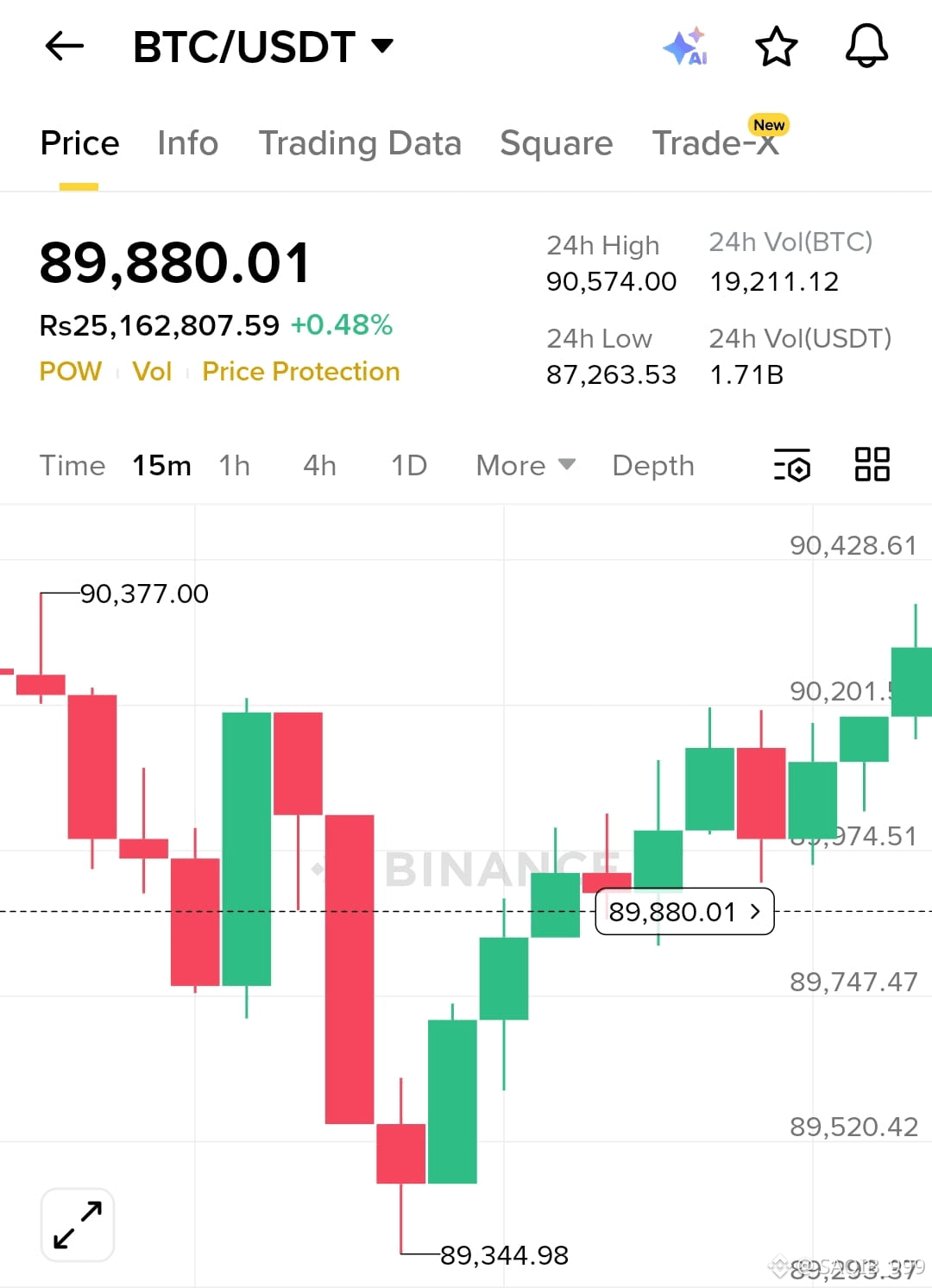932x1288 pixels.
Task: Expand the More timeframe dropdown
Action: (x=523, y=465)
